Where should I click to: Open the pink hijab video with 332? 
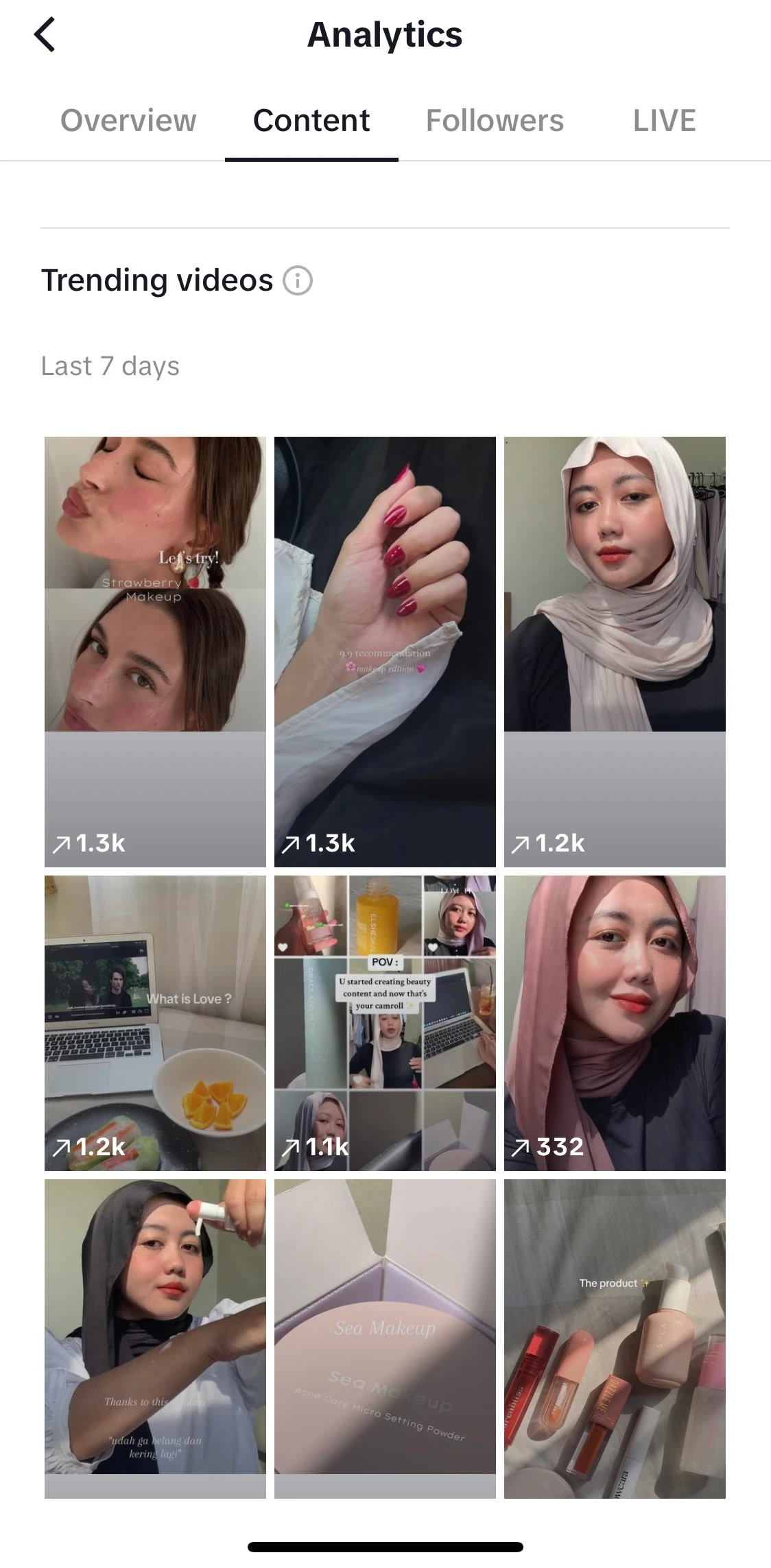pyautogui.click(x=615, y=1022)
